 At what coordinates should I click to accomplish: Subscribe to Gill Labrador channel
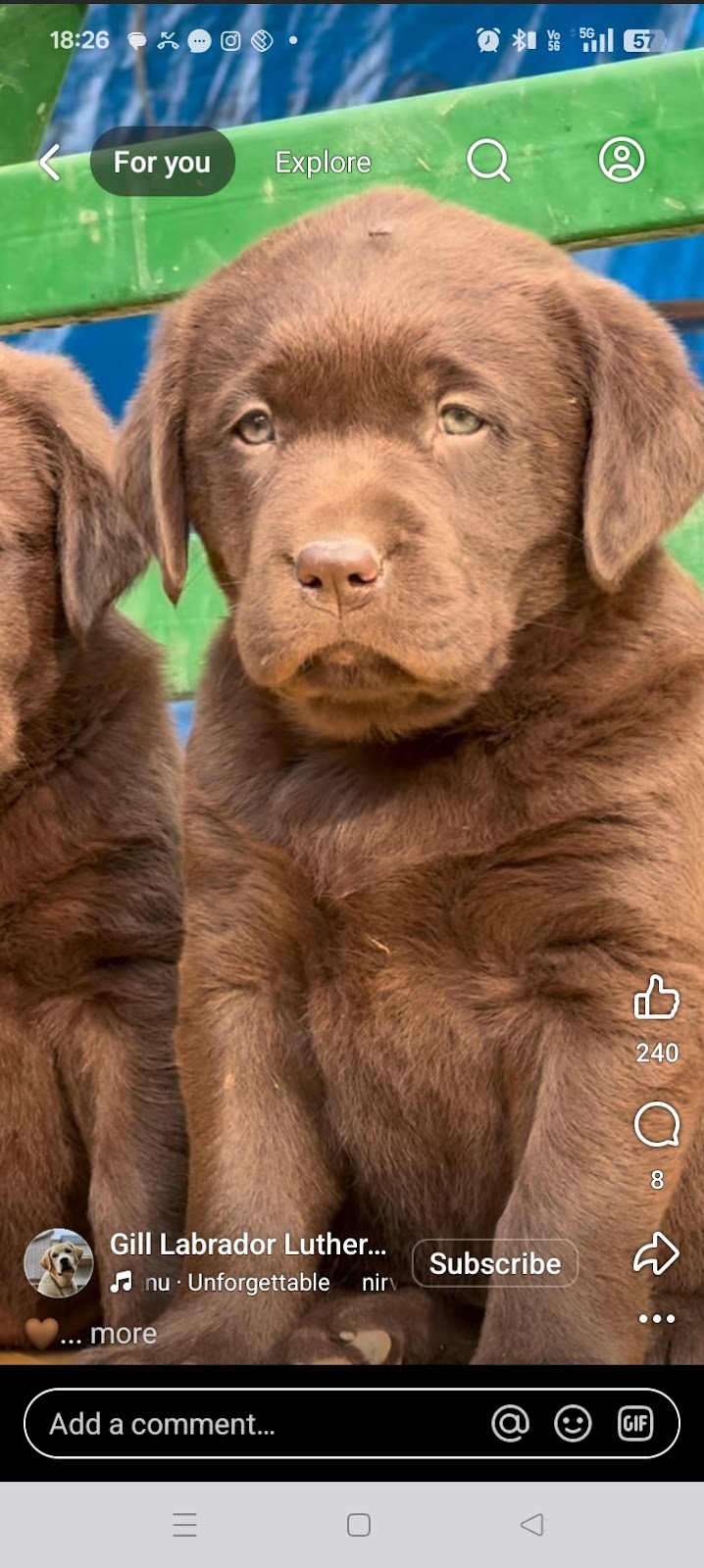click(x=494, y=1263)
